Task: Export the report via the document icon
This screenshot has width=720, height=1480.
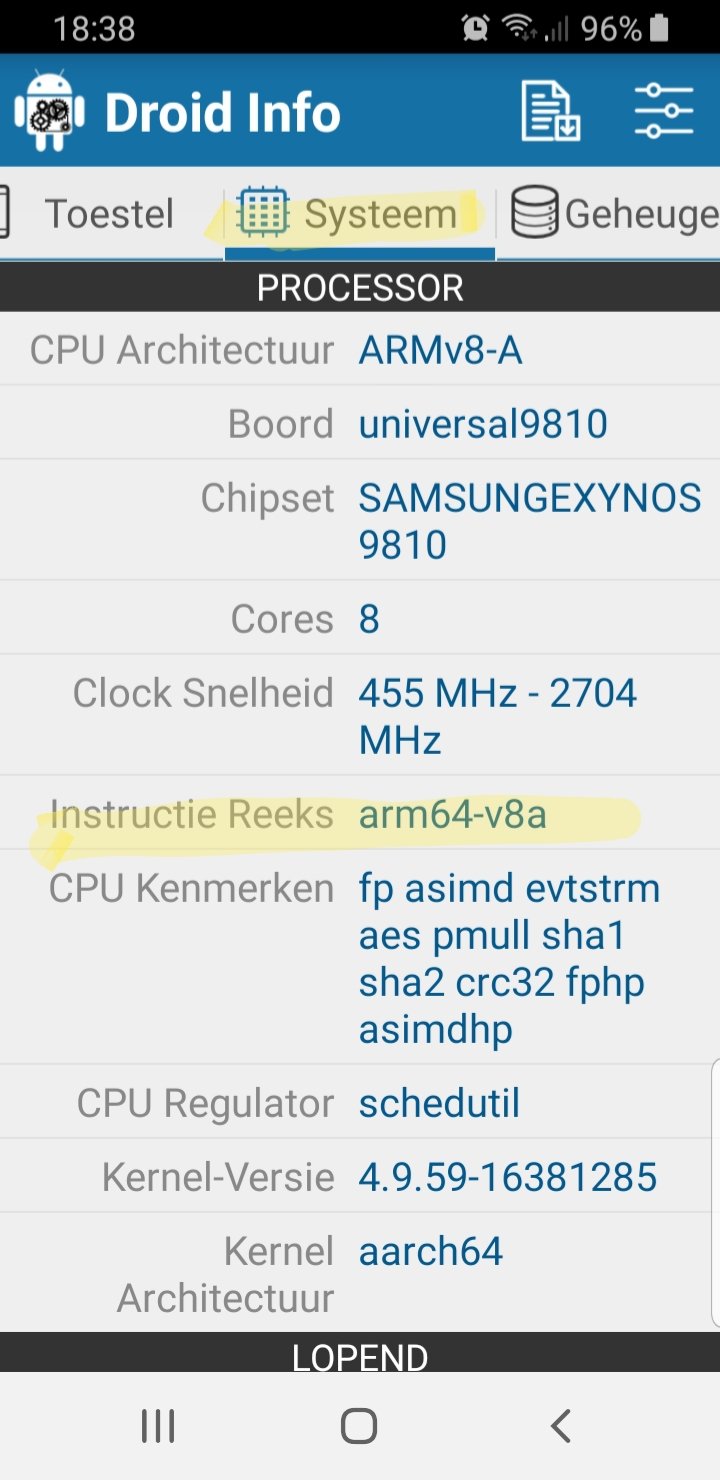Action: click(550, 111)
